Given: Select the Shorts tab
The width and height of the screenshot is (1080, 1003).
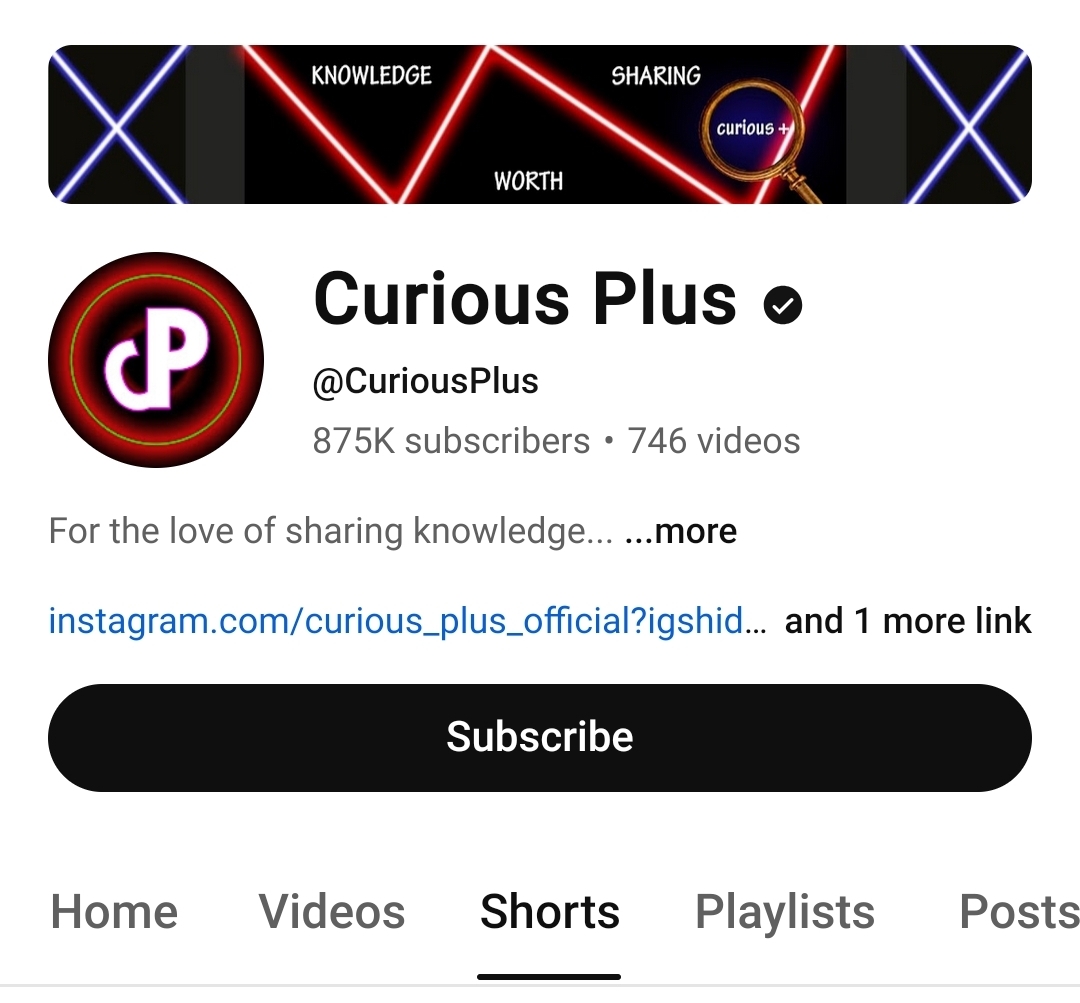Looking at the screenshot, I should tap(549, 912).
